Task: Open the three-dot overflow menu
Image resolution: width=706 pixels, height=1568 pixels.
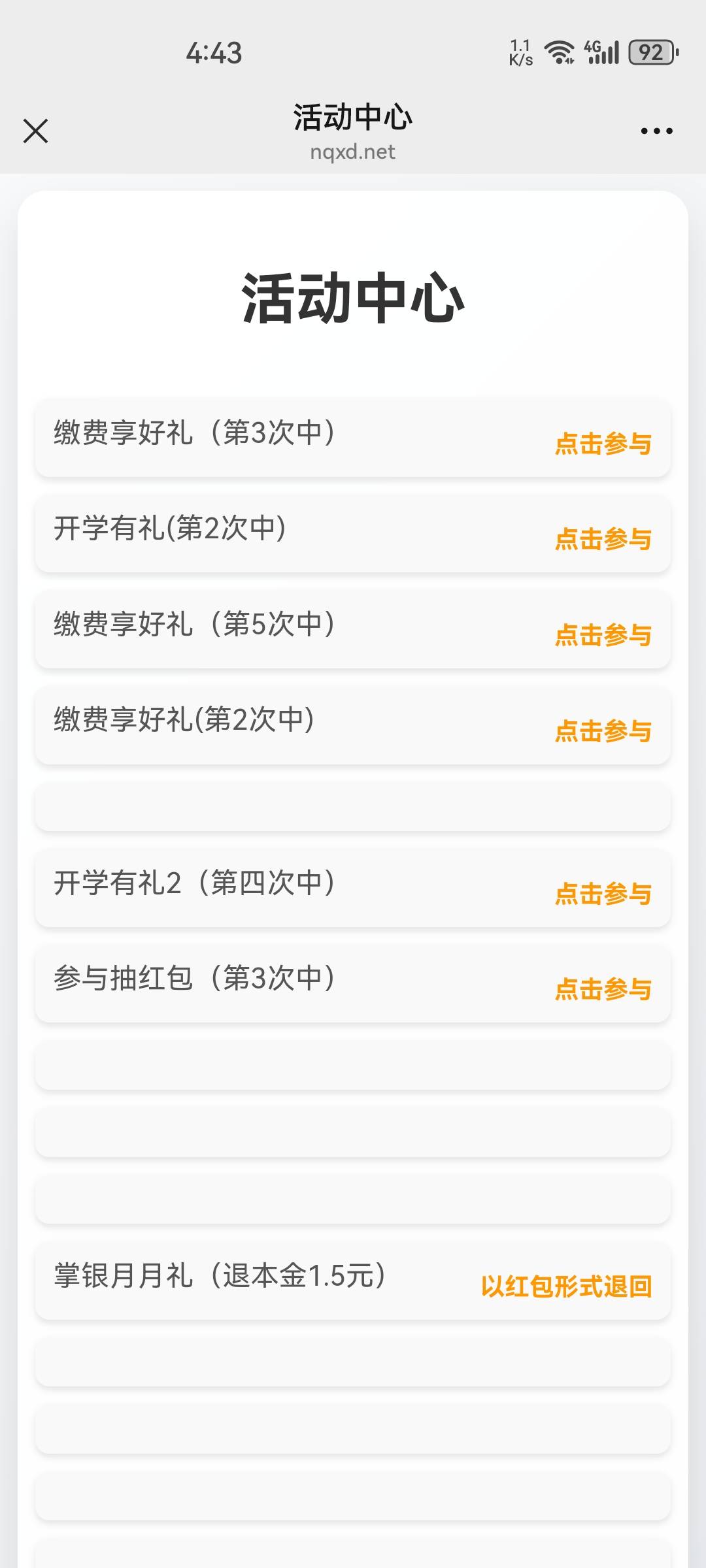Action: tap(656, 131)
